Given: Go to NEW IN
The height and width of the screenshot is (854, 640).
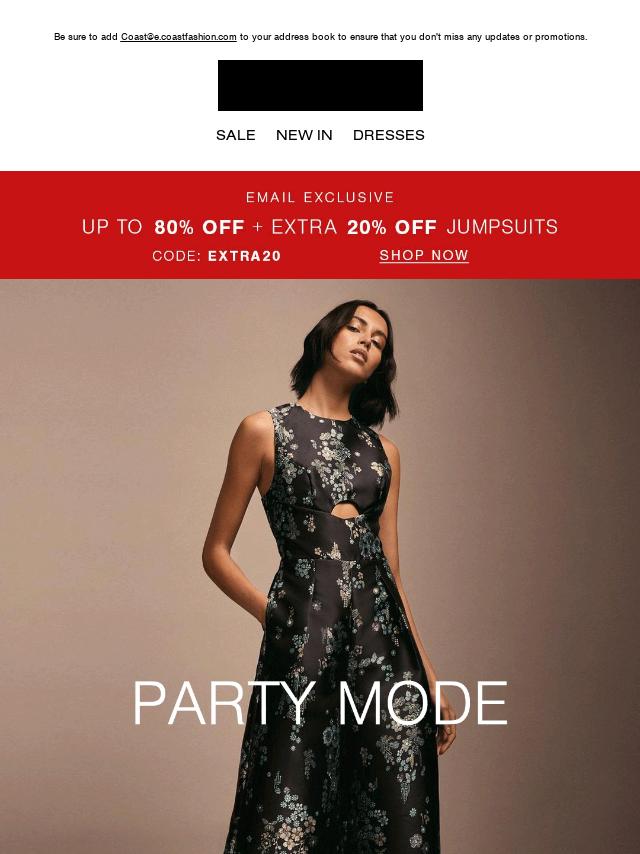Looking at the screenshot, I should pyautogui.click(x=304, y=135).
